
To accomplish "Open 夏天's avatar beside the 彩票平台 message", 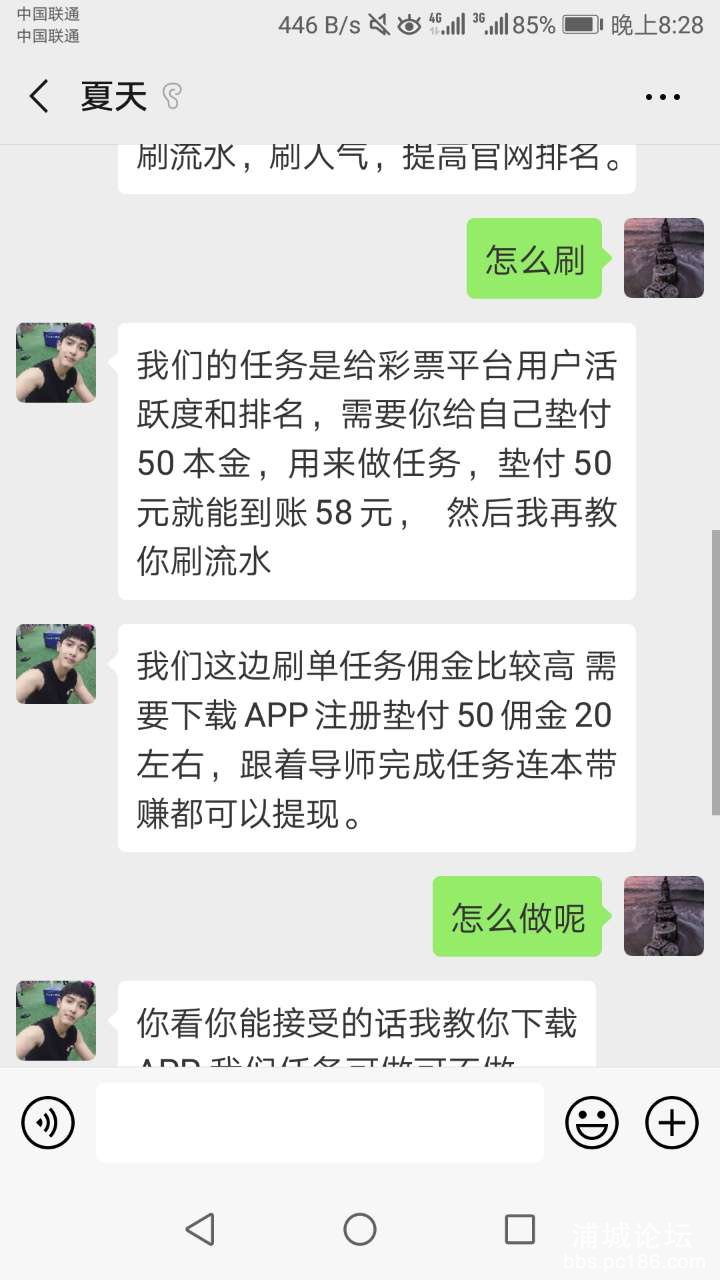I will 56,363.
